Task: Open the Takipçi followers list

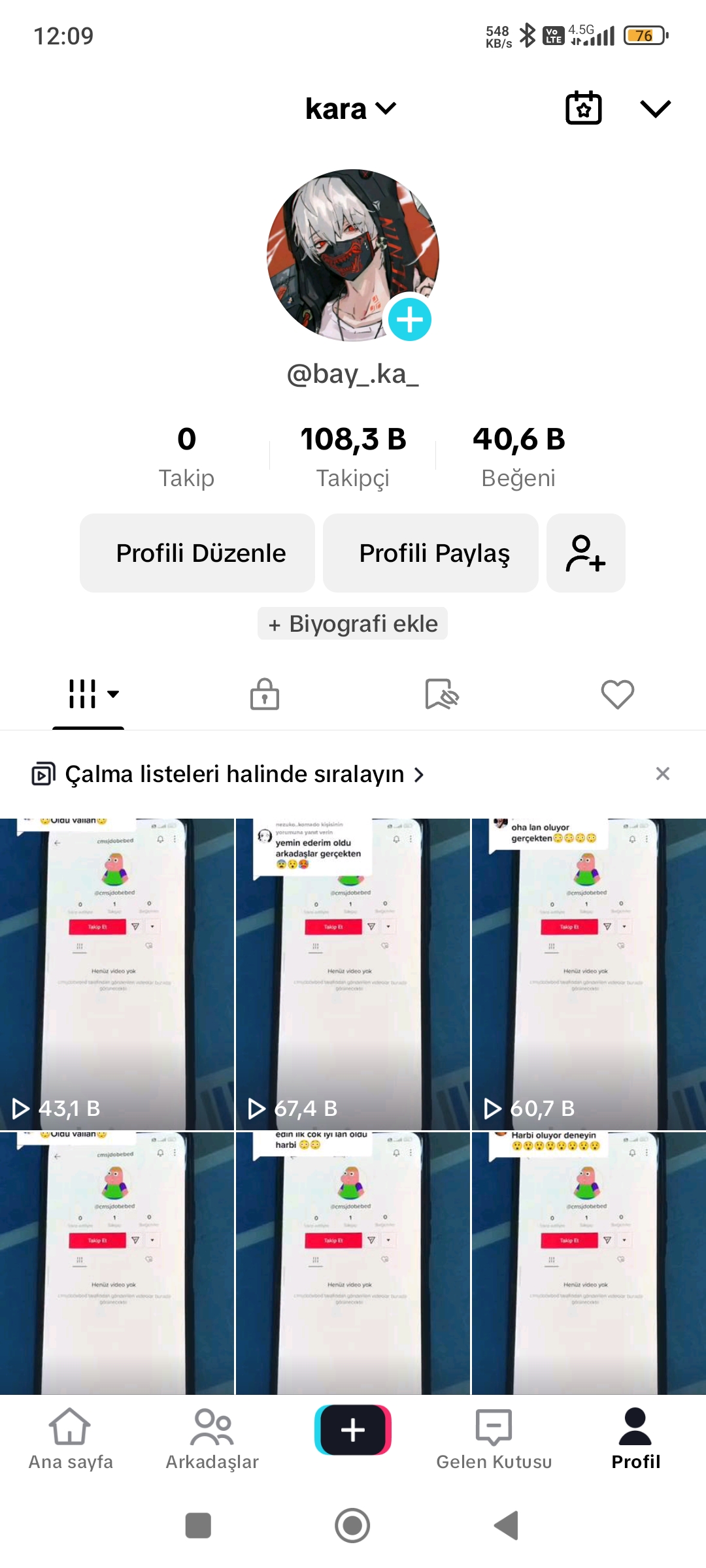Action: tap(353, 456)
